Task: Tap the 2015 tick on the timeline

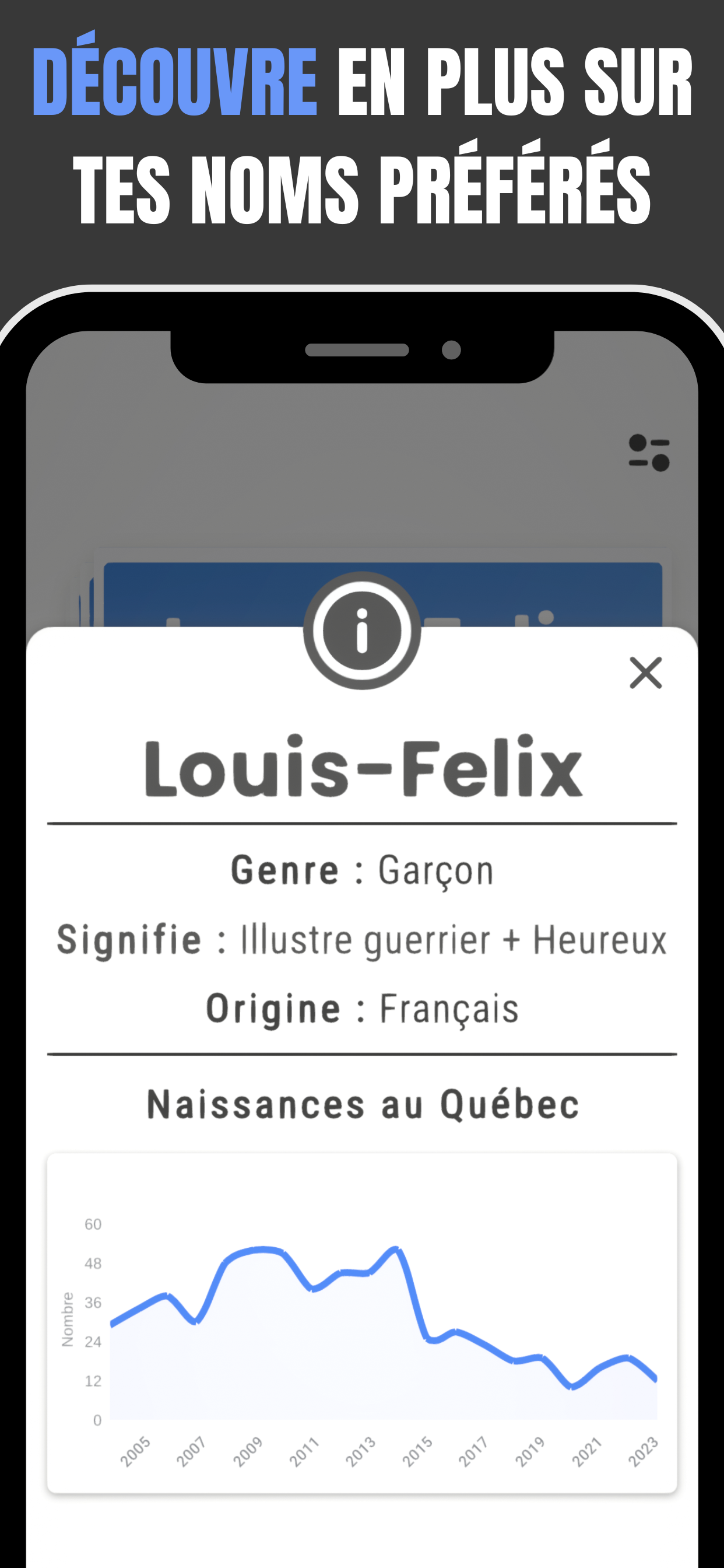Action: coord(417,1452)
